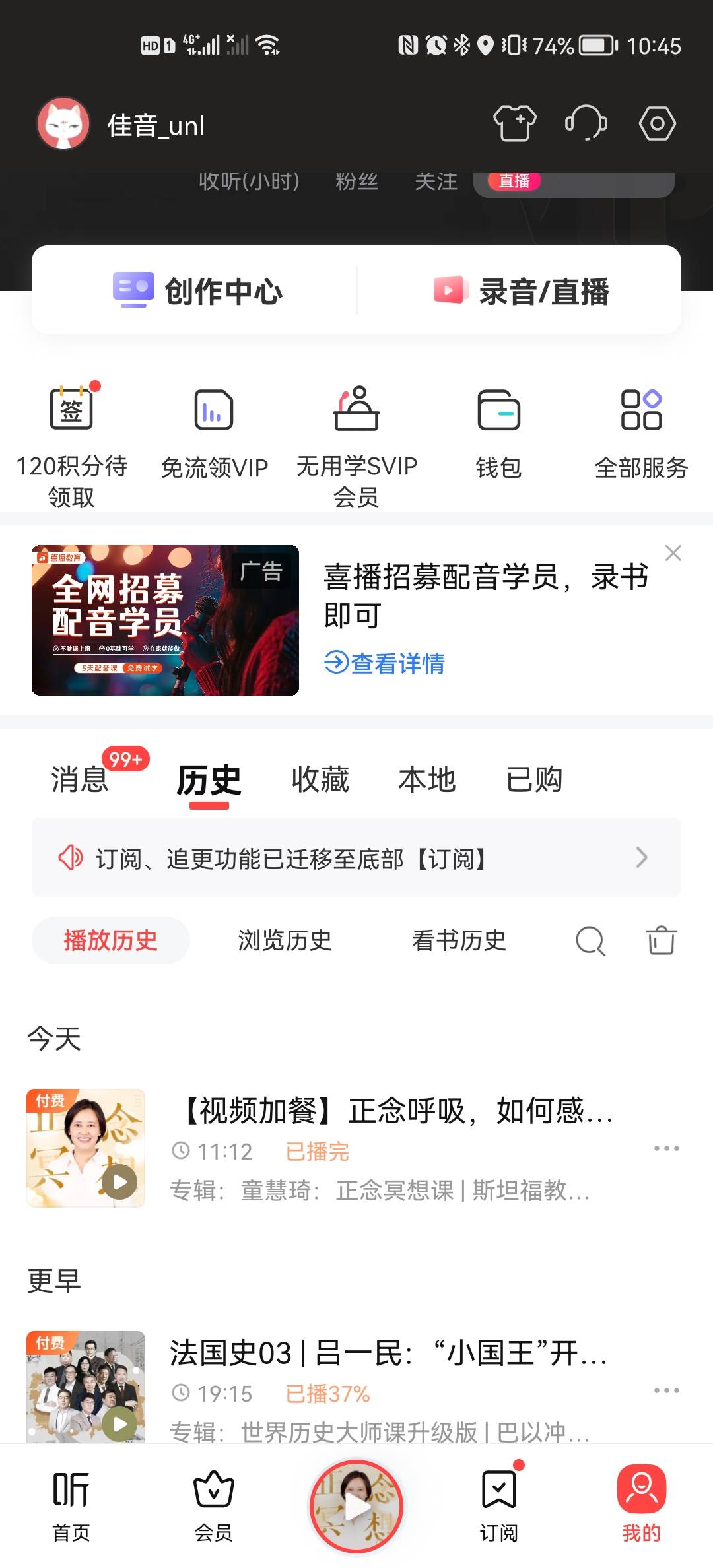Viewport: 713px width, 1568px height.
Task: Open the sign-in rewards calendar icon
Action: tap(71, 409)
